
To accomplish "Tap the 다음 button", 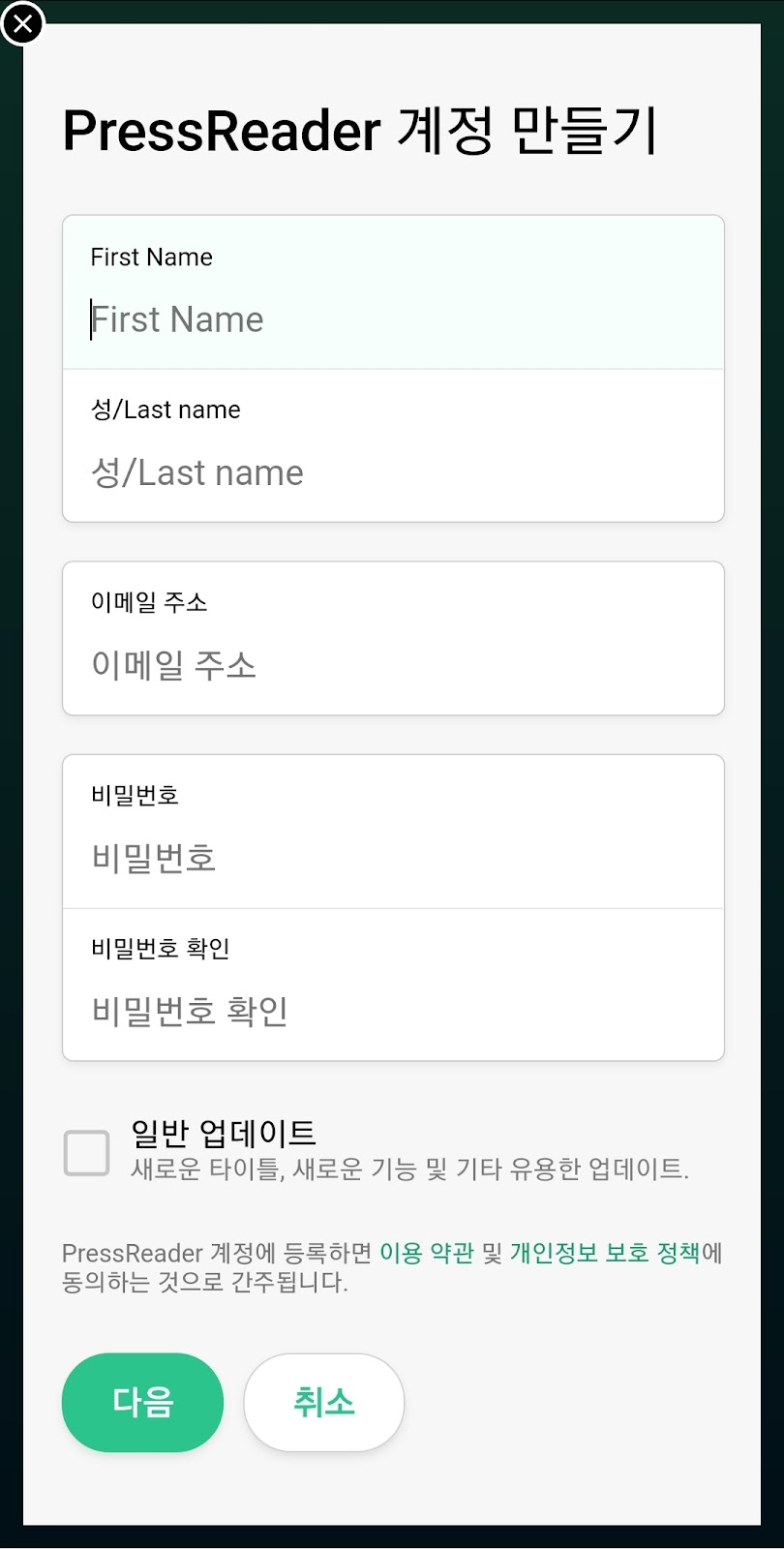I will (142, 1402).
